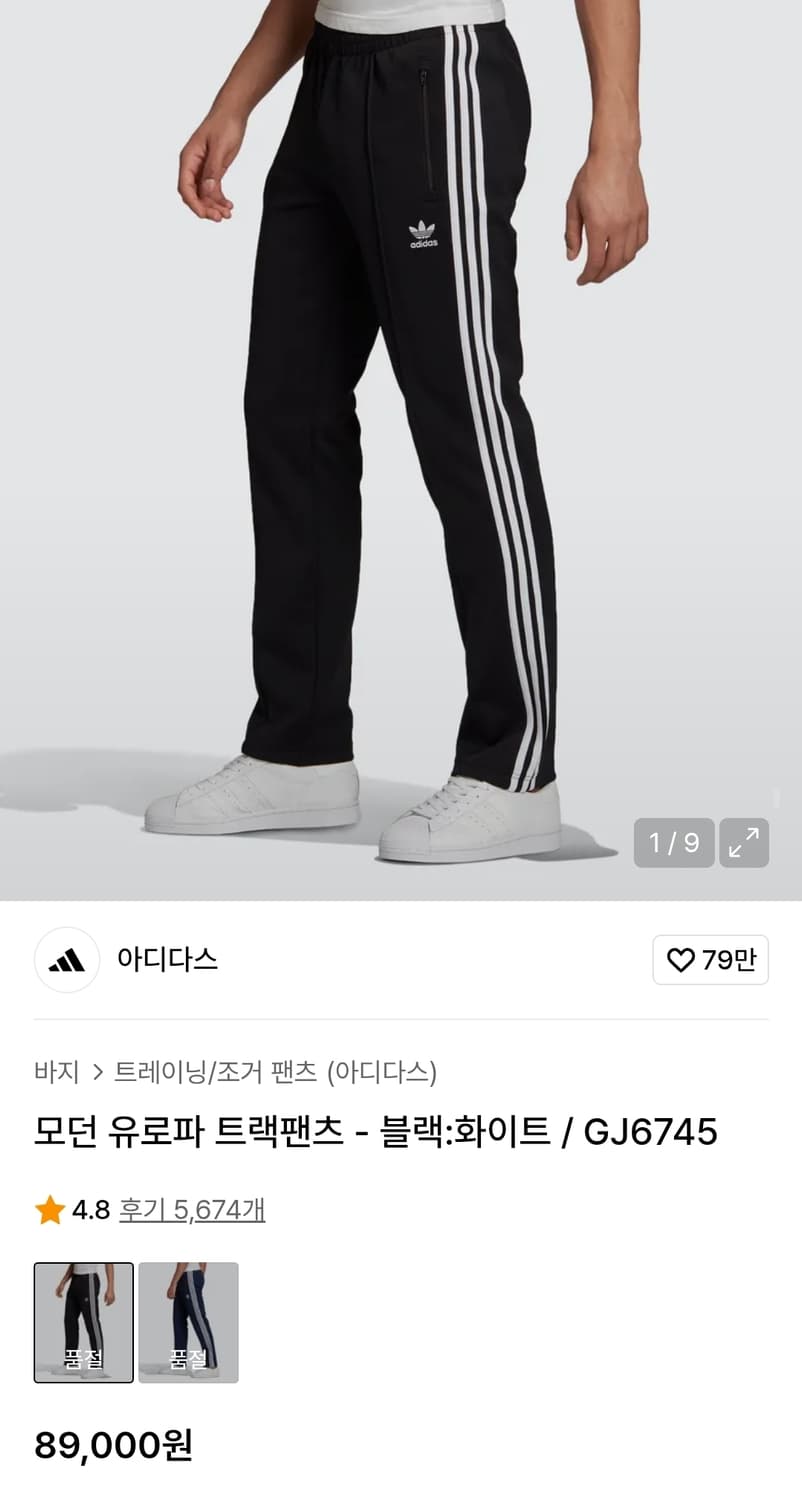The width and height of the screenshot is (802, 1500).
Task: Click the fullscreen expand icon on the photo
Action: click(x=743, y=843)
